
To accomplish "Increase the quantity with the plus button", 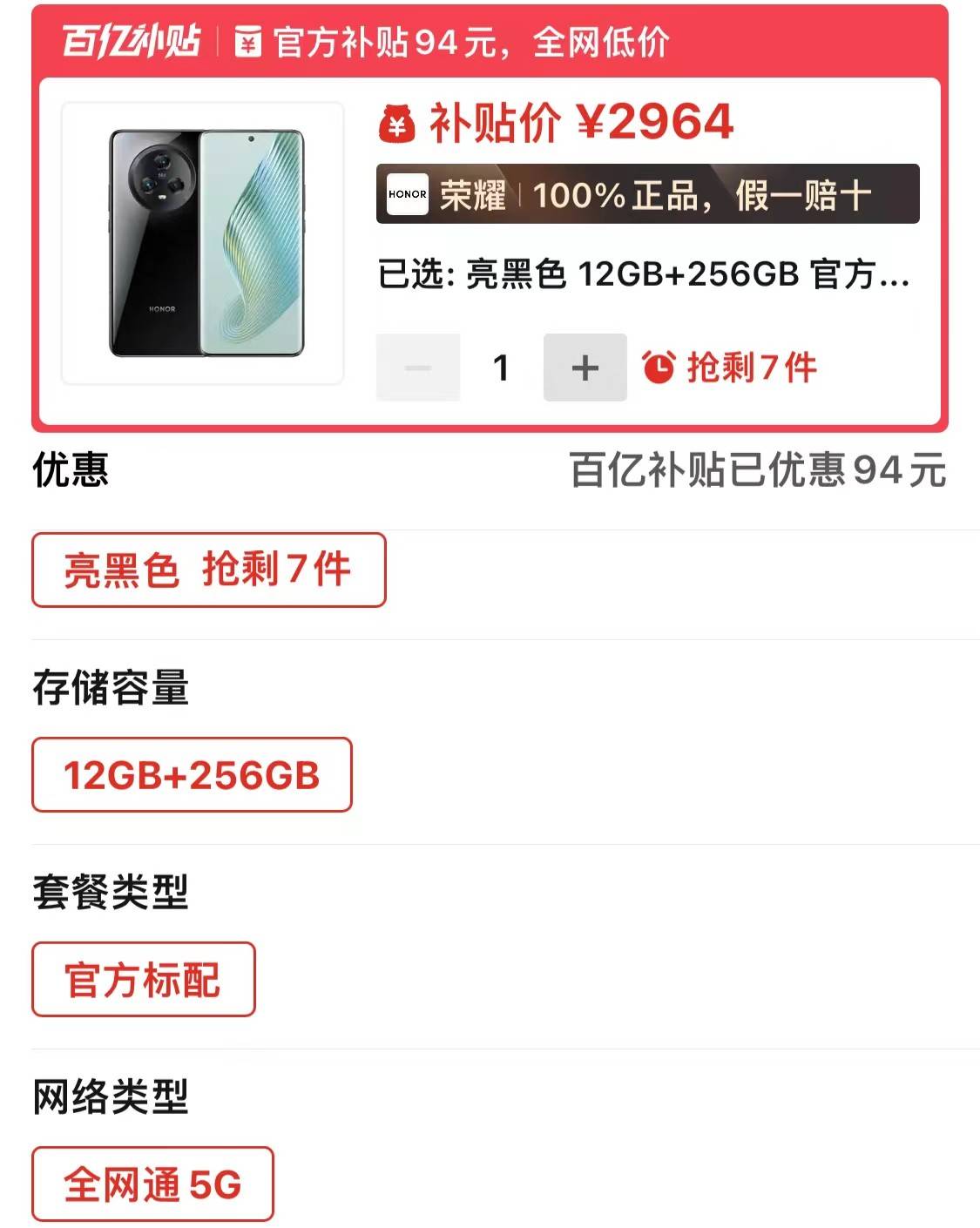I will point(585,368).
